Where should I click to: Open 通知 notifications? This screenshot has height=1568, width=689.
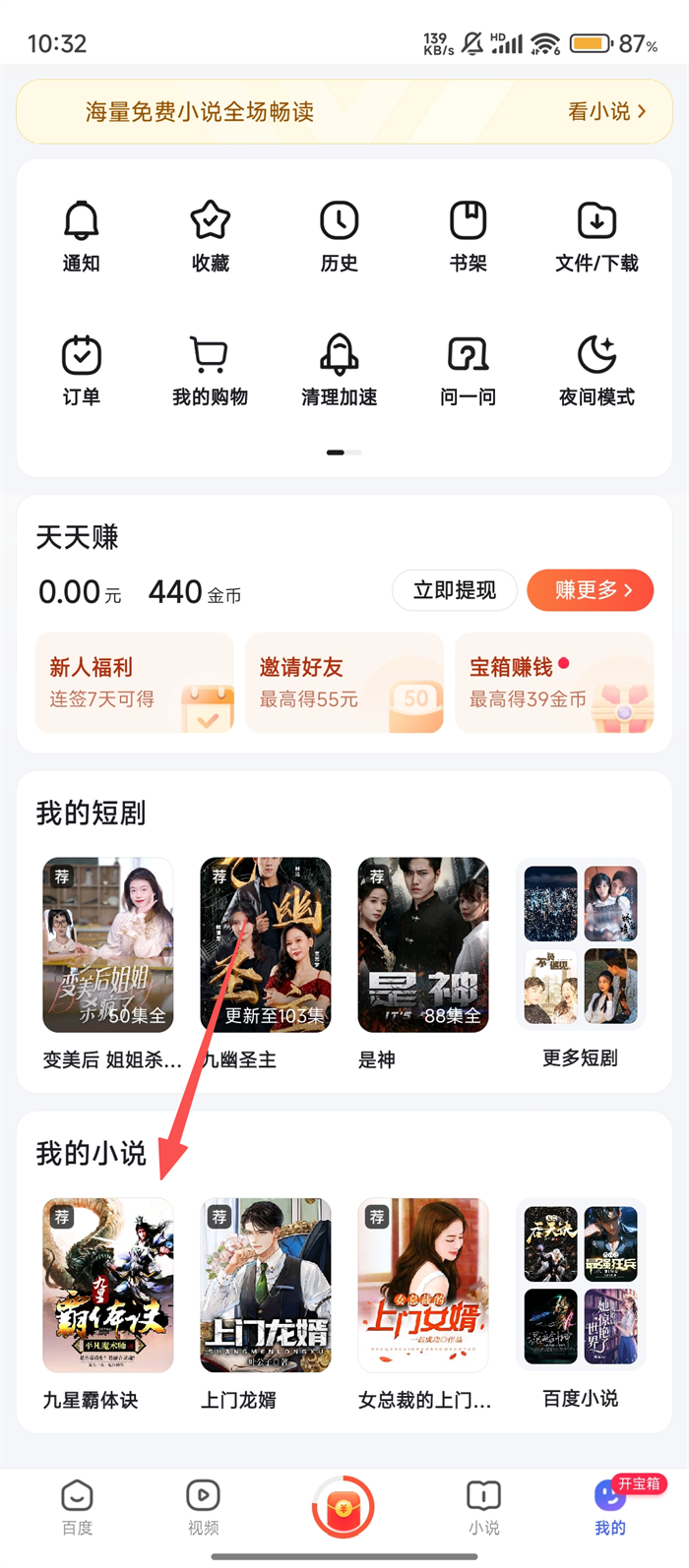[x=81, y=236]
